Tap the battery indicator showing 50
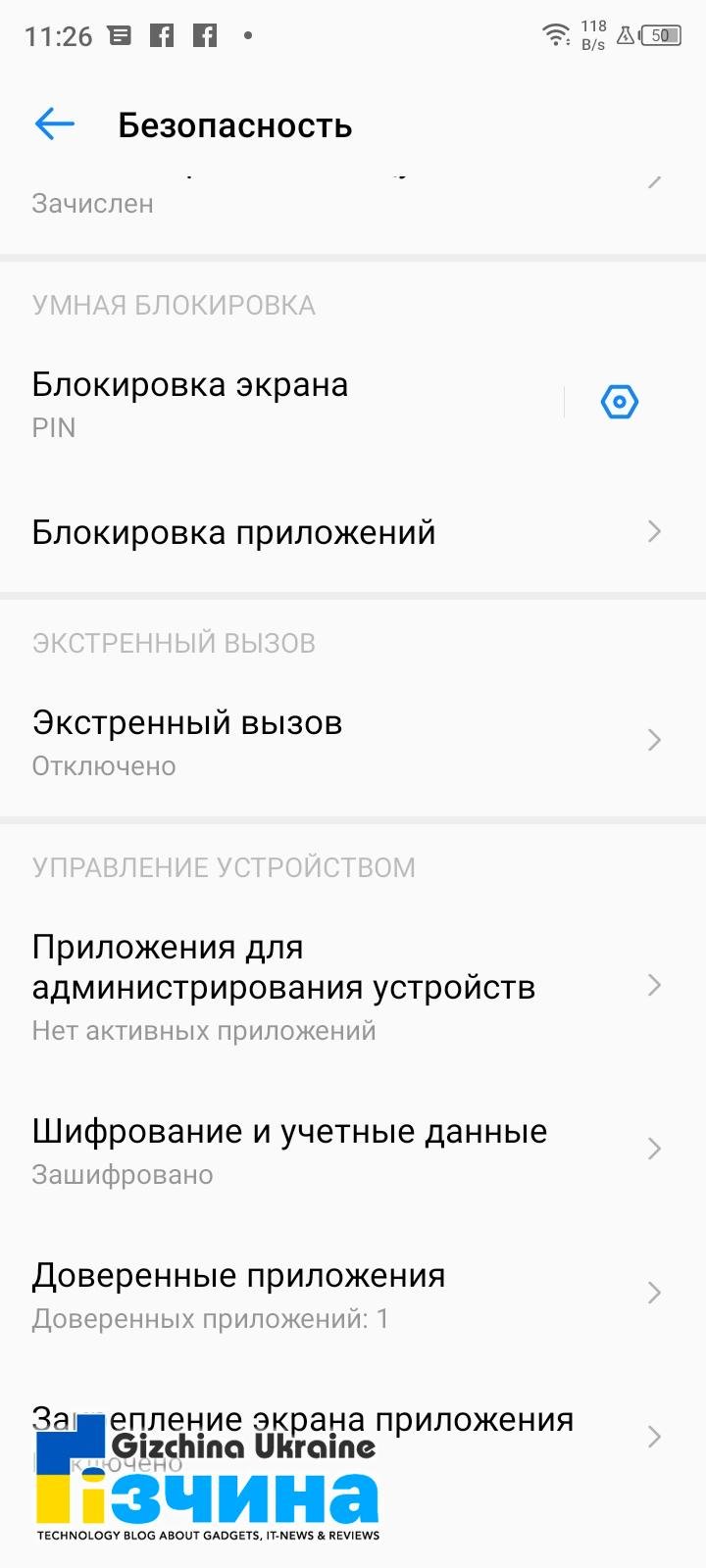Image resolution: width=706 pixels, height=1568 pixels. pos(663,34)
